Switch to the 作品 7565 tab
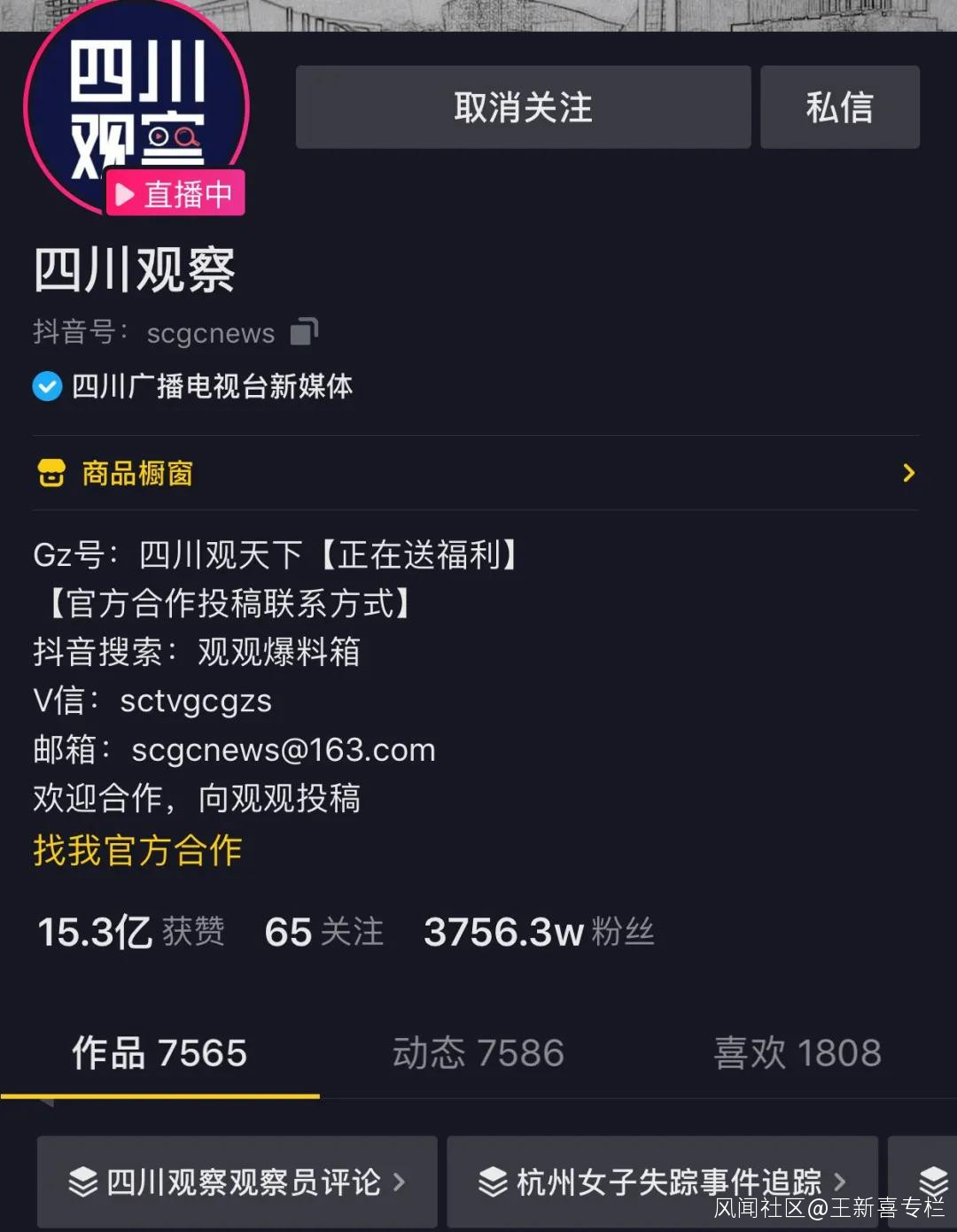This screenshot has height=1232, width=957. pos(159,1053)
